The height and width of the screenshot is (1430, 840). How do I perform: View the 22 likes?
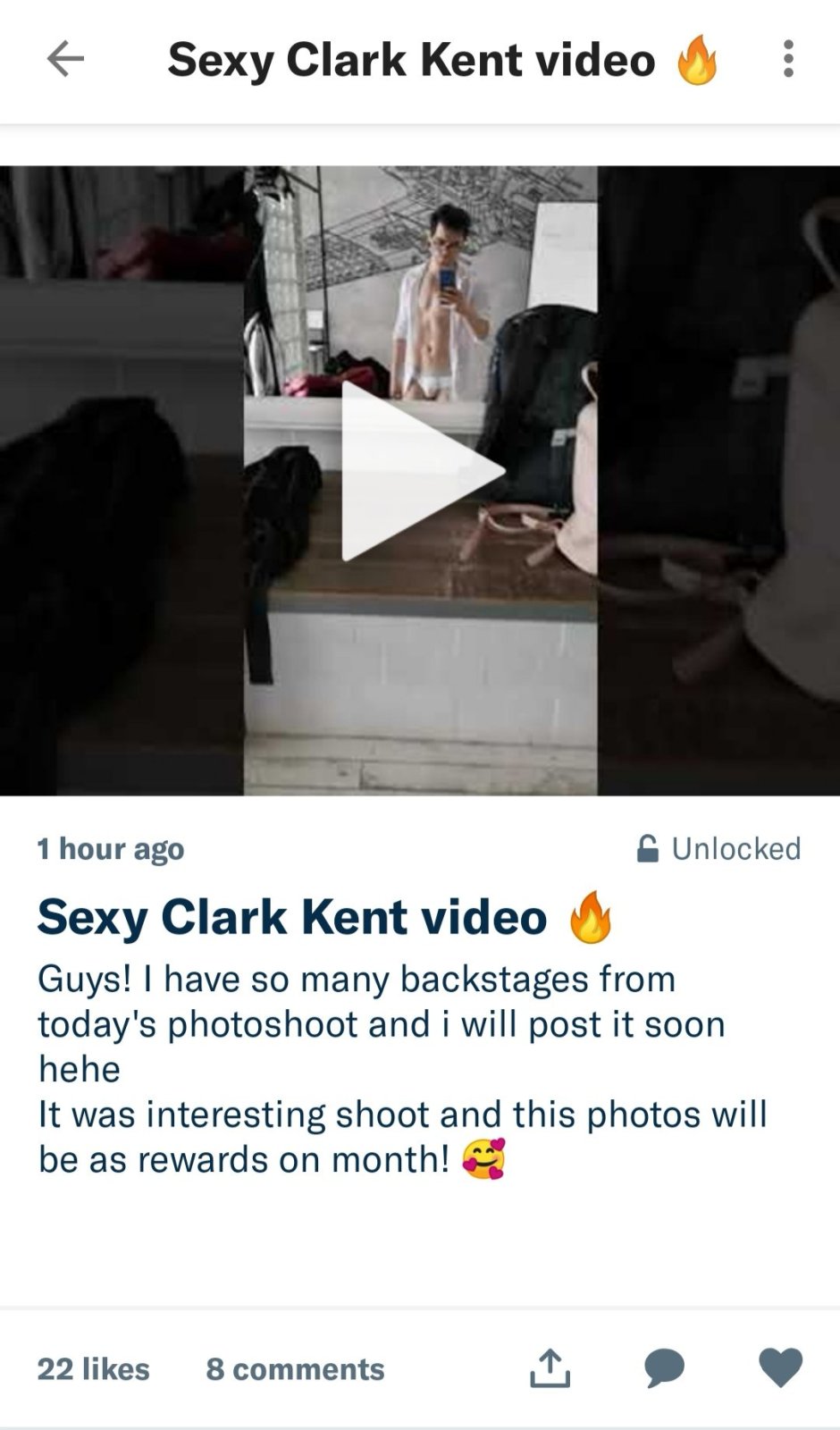(x=93, y=1369)
